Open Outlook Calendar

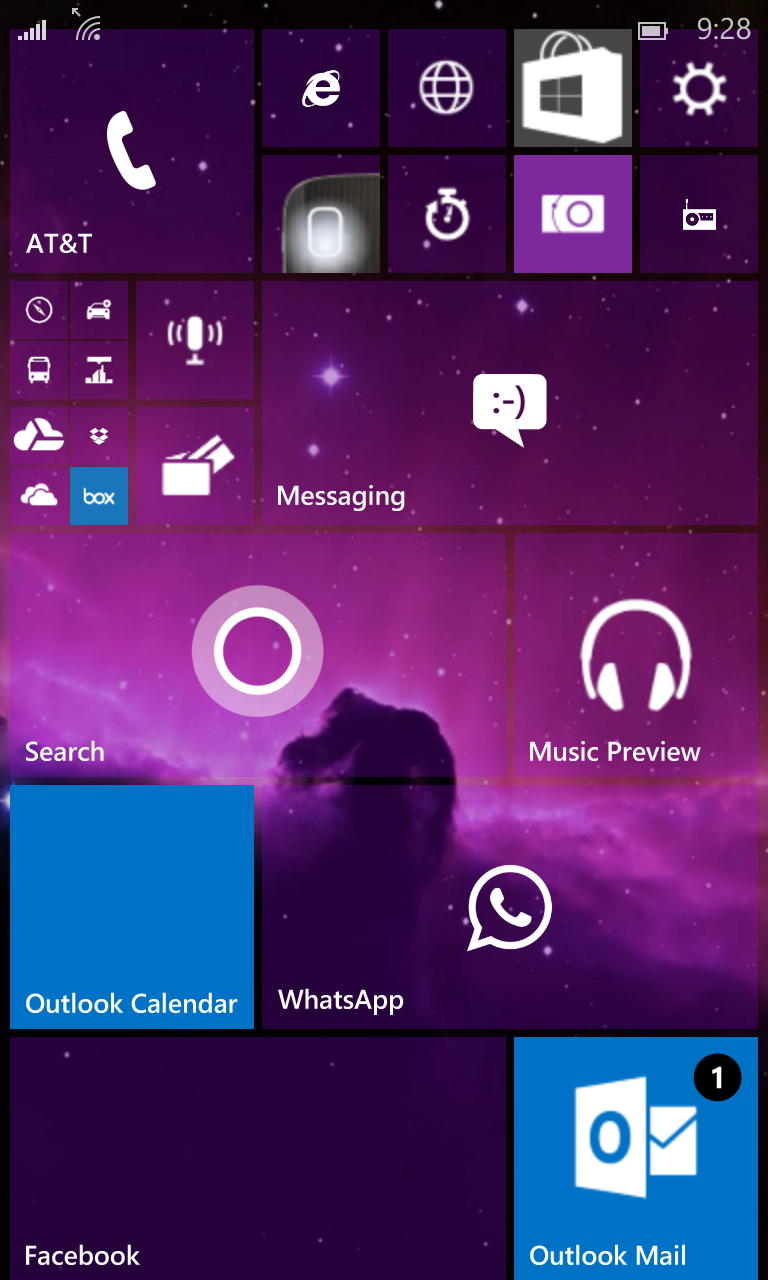[131, 906]
